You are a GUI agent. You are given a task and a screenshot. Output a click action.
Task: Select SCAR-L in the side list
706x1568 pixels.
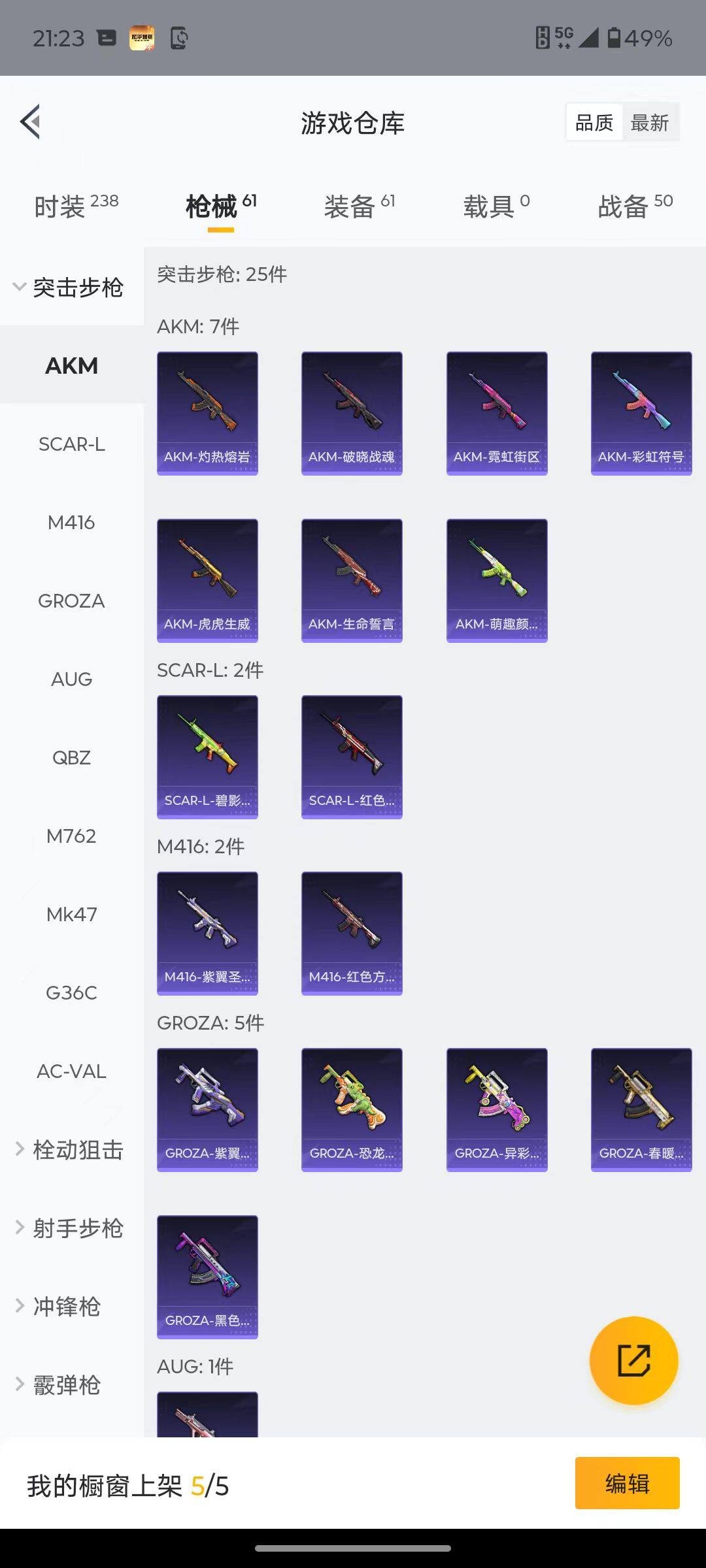(x=71, y=444)
